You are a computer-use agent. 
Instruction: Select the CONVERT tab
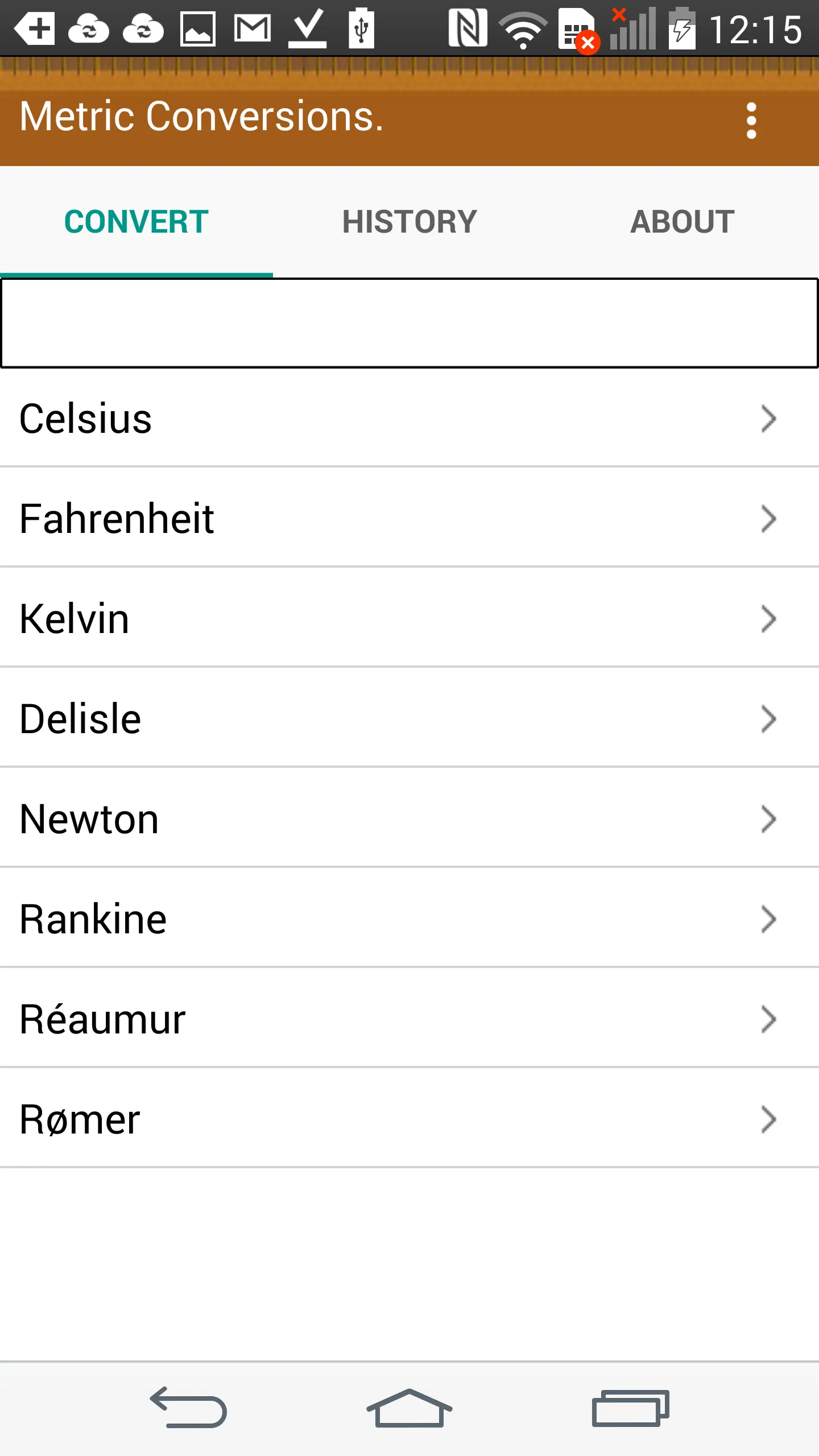[136, 222]
